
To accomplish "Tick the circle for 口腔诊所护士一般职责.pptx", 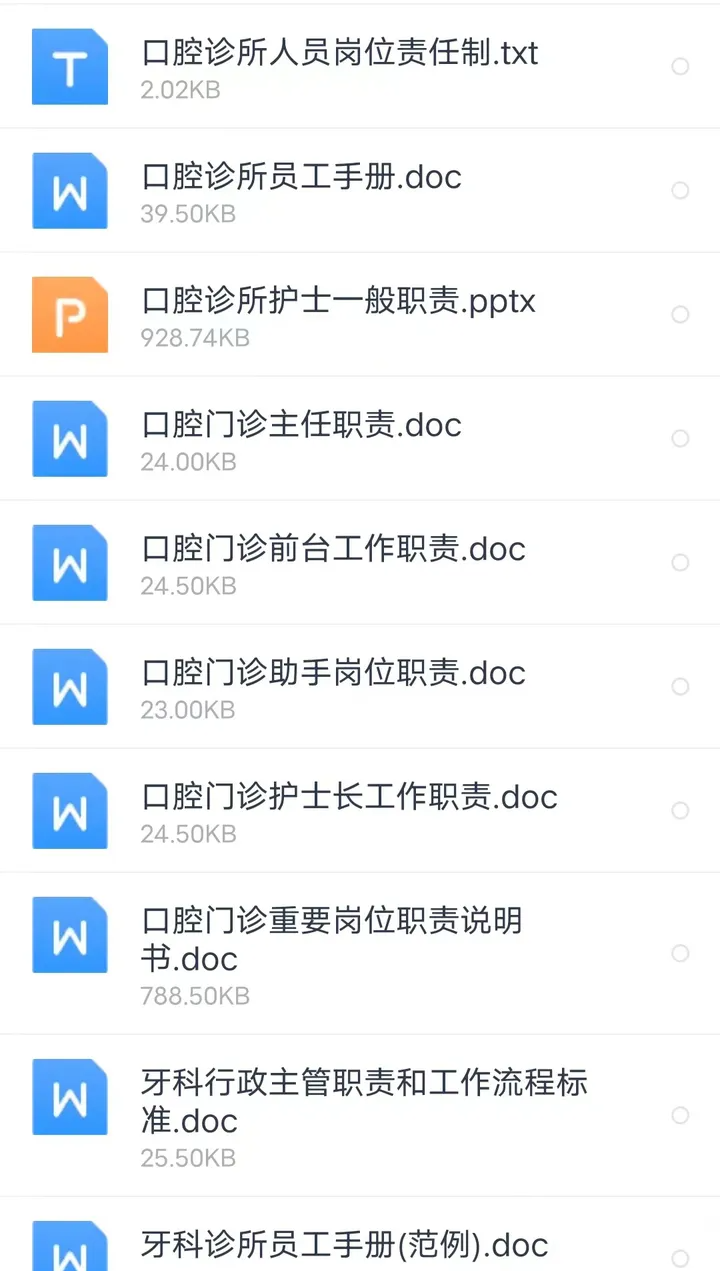I will coord(680,315).
